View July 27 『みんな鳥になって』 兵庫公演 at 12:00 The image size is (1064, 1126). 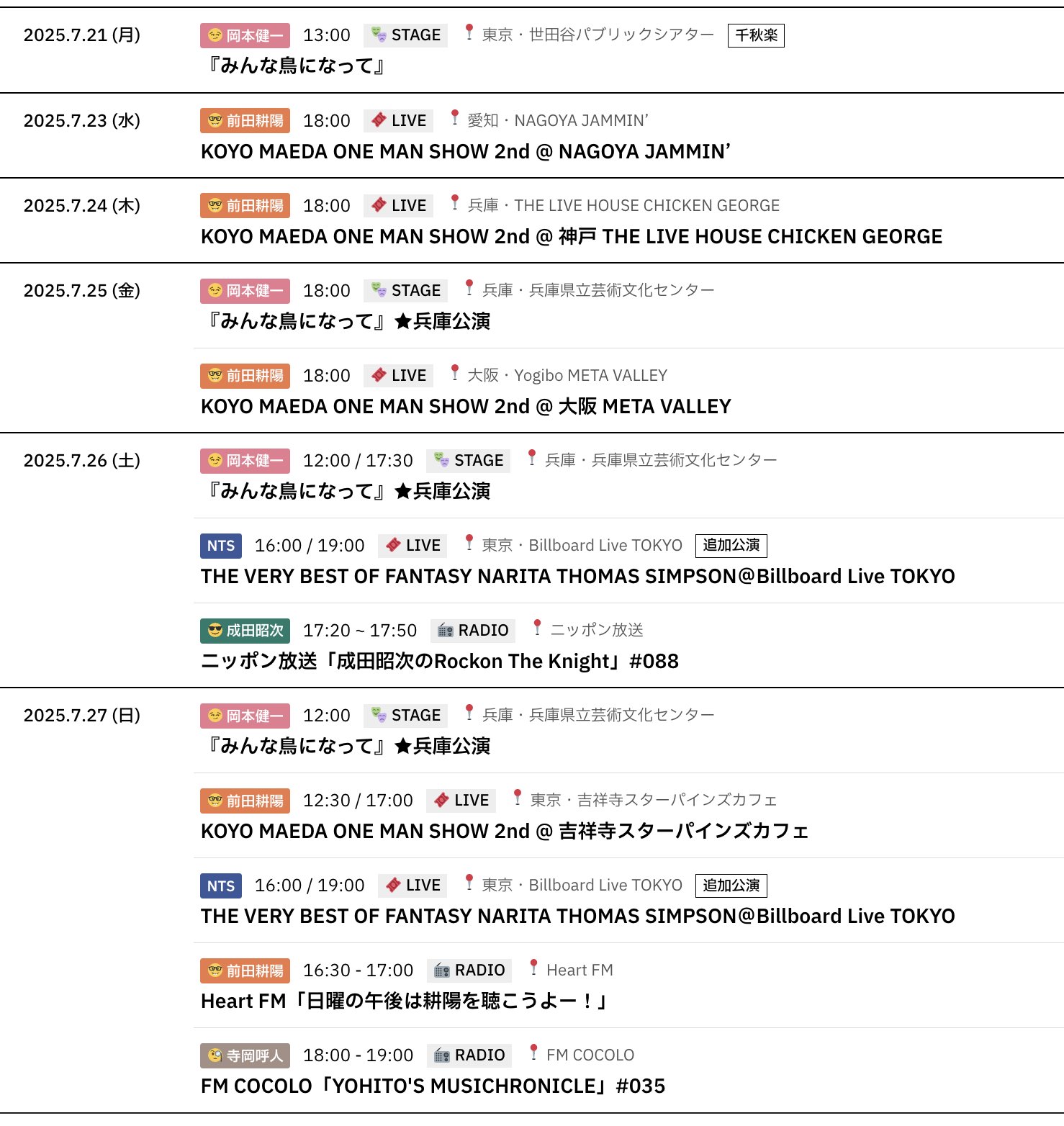pos(347,747)
